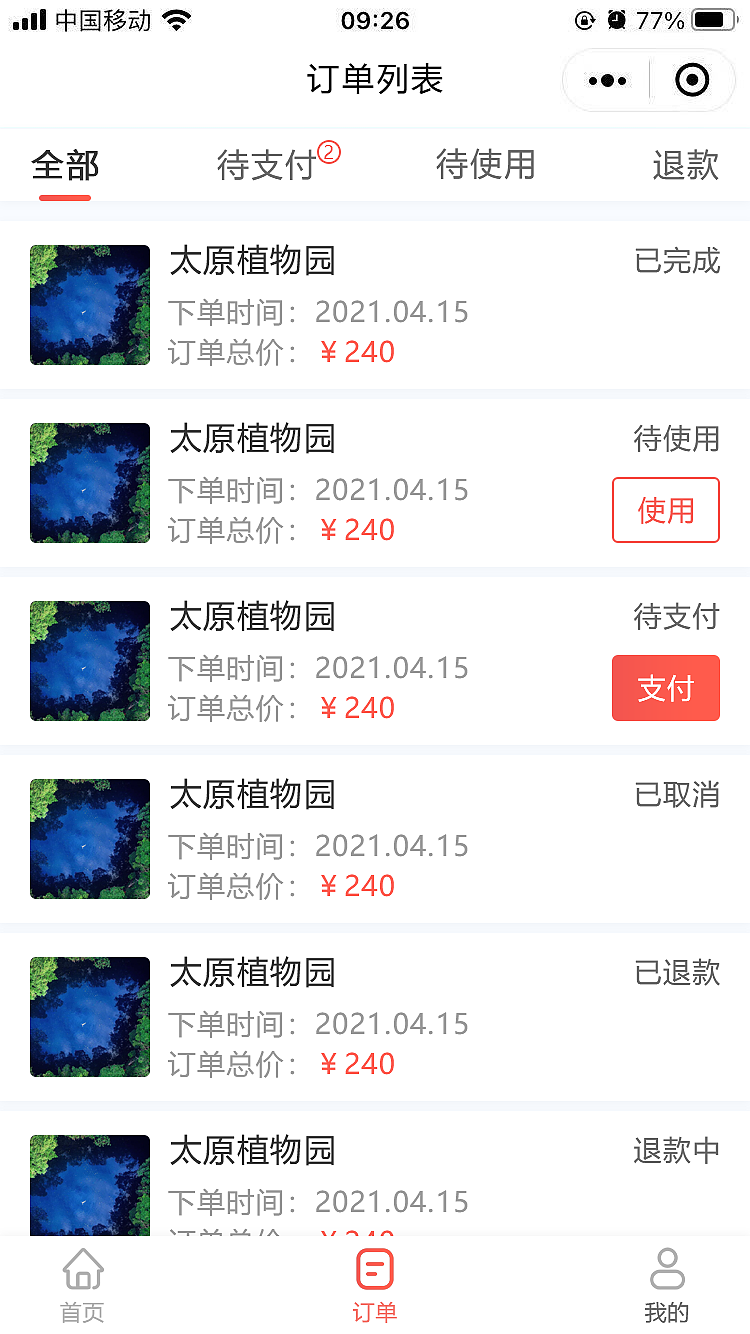Tap the 使用 button on the pending order
Screen dimensions: 750x1334
666,510
